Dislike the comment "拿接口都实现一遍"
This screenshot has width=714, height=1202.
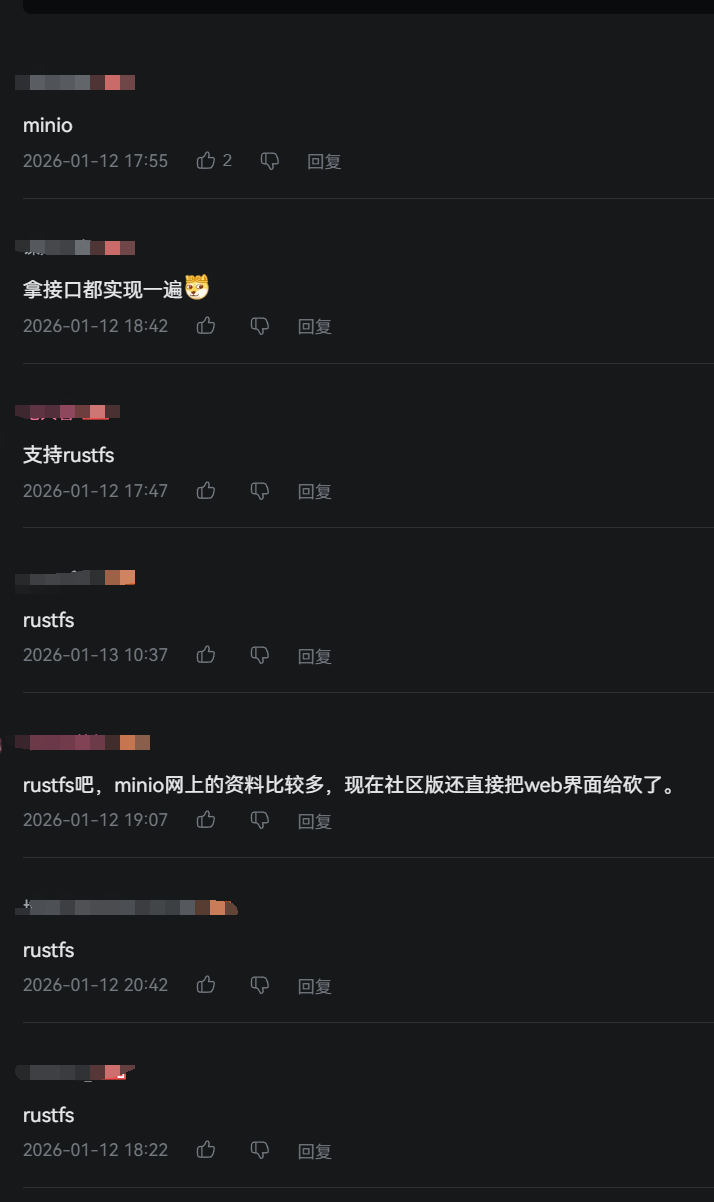[260, 325]
